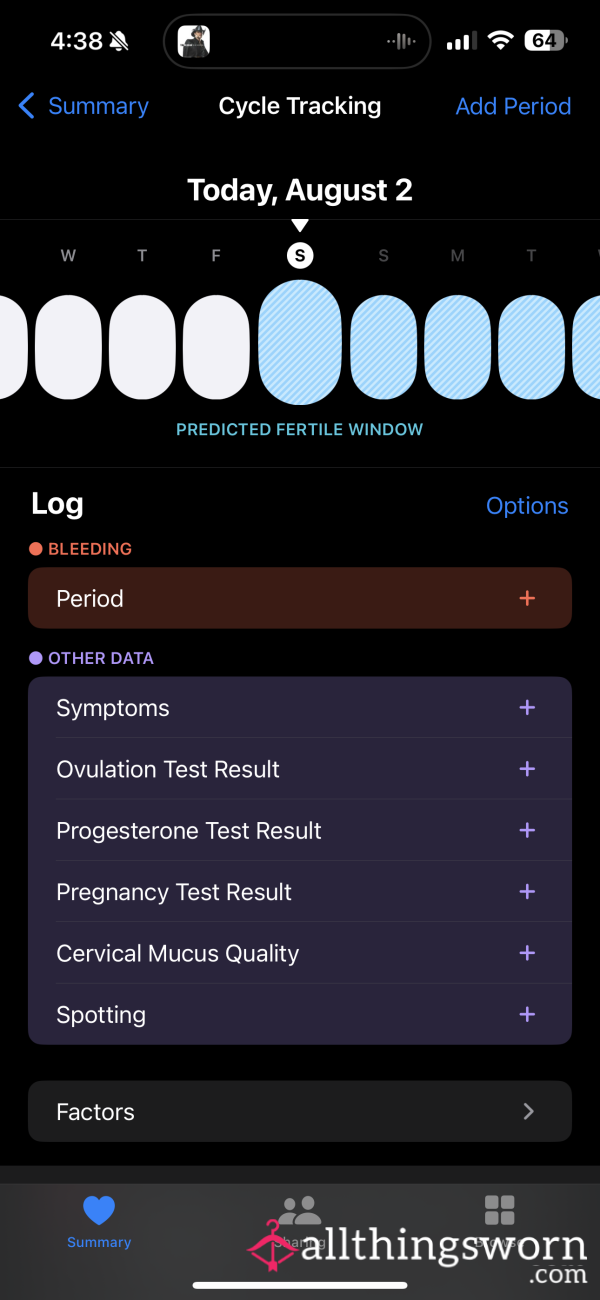Open the Factors row

tap(300, 1111)
